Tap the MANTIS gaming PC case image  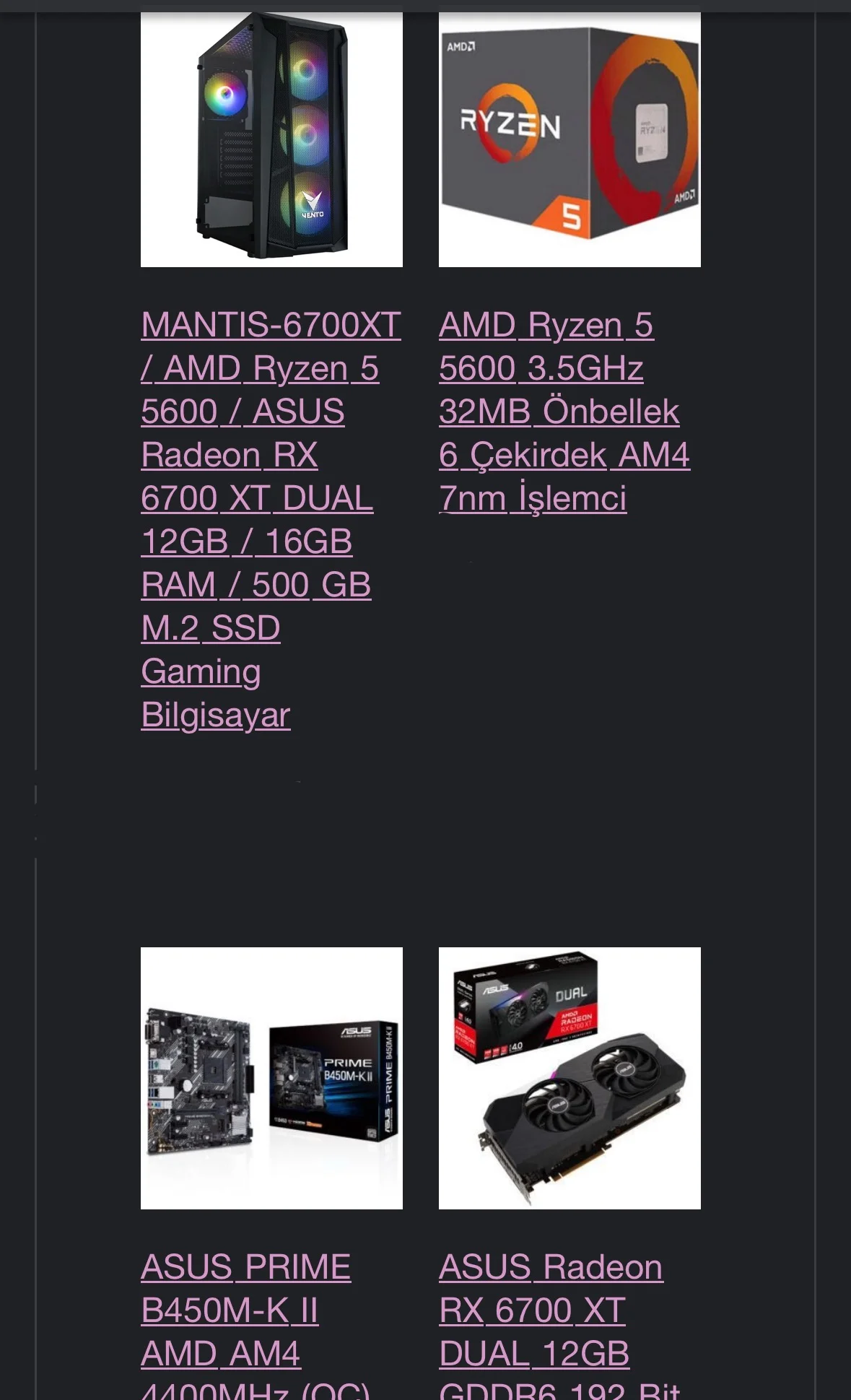pos(271,136)
